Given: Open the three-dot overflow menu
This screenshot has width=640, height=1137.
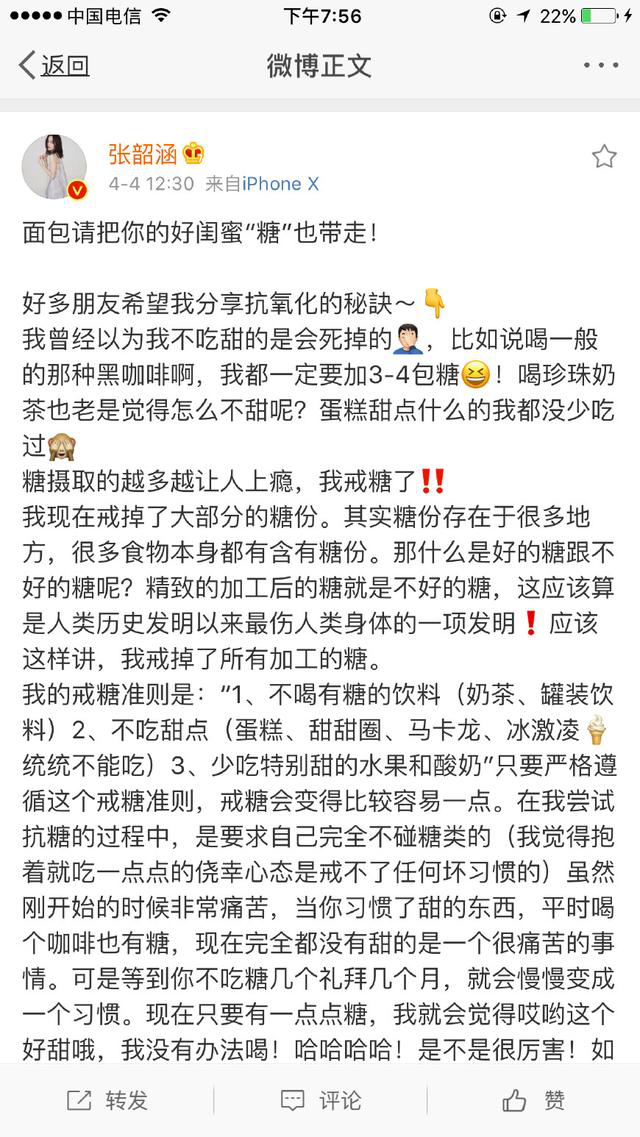Looking at the screenshot, I should (600, 66).
